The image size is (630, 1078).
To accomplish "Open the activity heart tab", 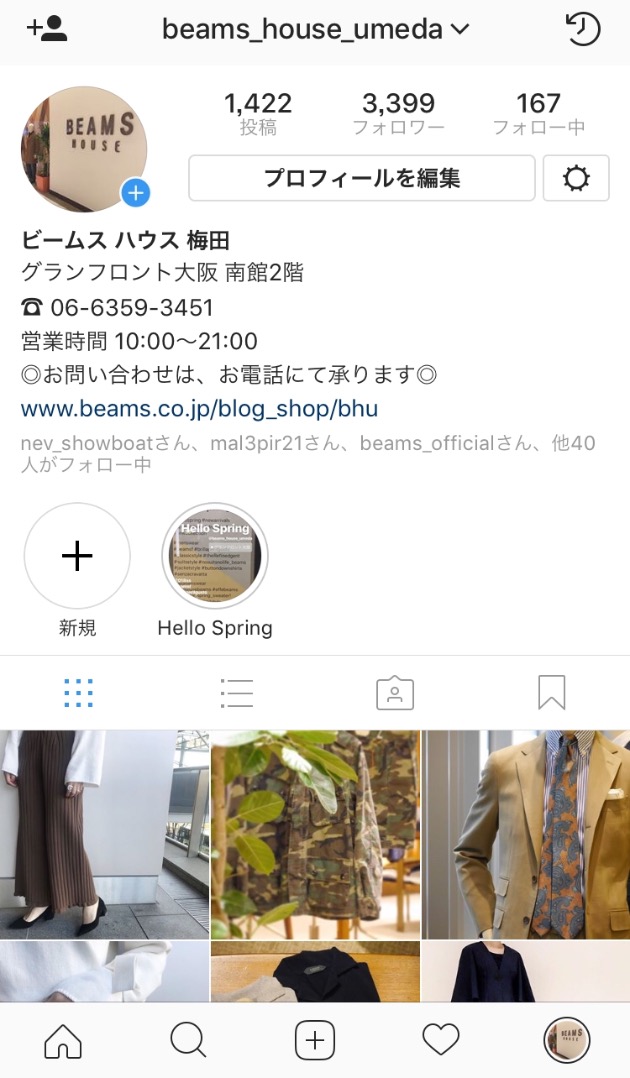I will (441, 1041).
